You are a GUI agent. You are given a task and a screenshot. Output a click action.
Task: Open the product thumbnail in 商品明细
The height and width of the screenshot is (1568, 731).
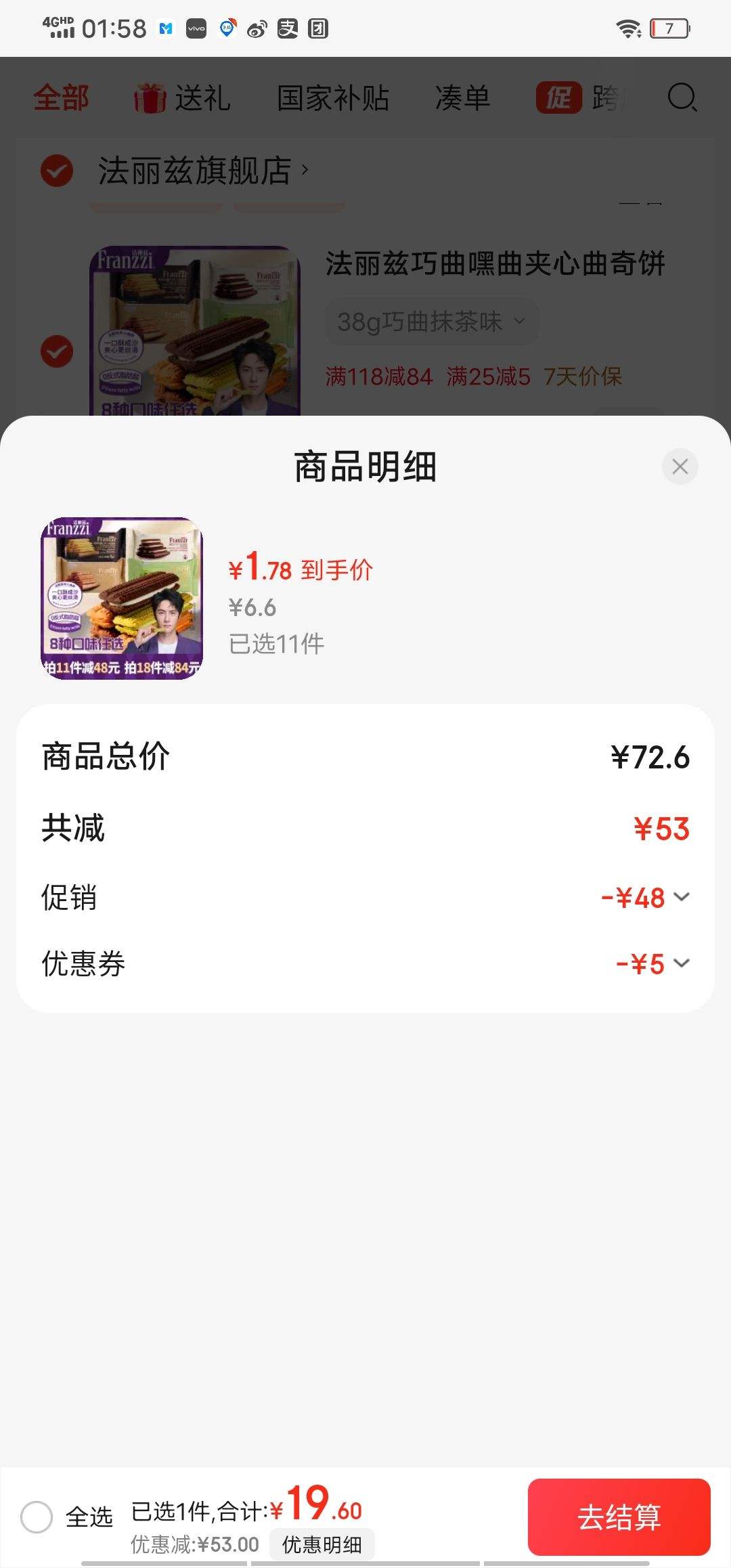click(122, 598)
